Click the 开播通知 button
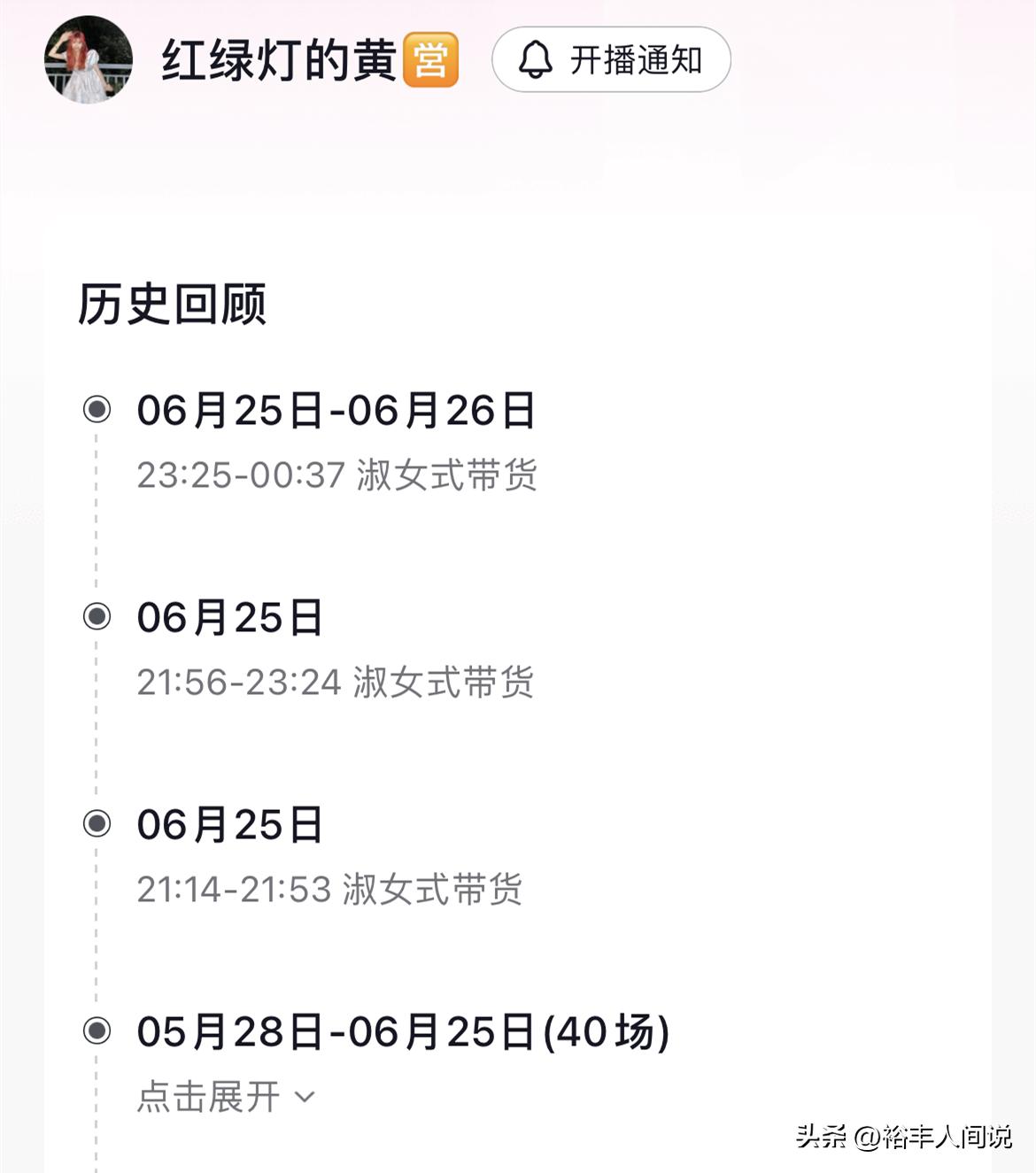This screenshot has width=1036, height=1173. pos(611,61)
